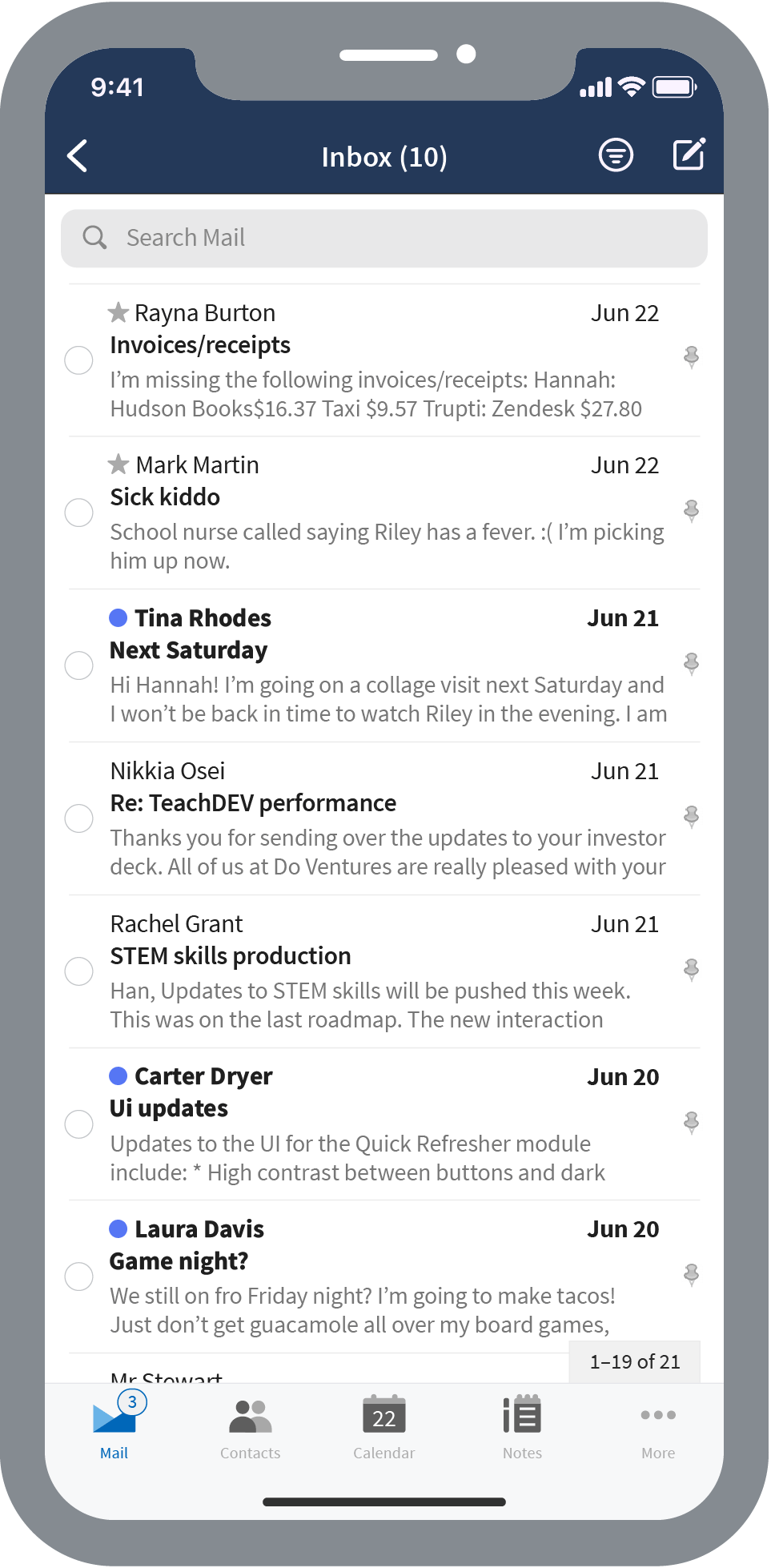Click the search magnifier icon
This screenshot has height=1568, width=771.
coord(94,238)
